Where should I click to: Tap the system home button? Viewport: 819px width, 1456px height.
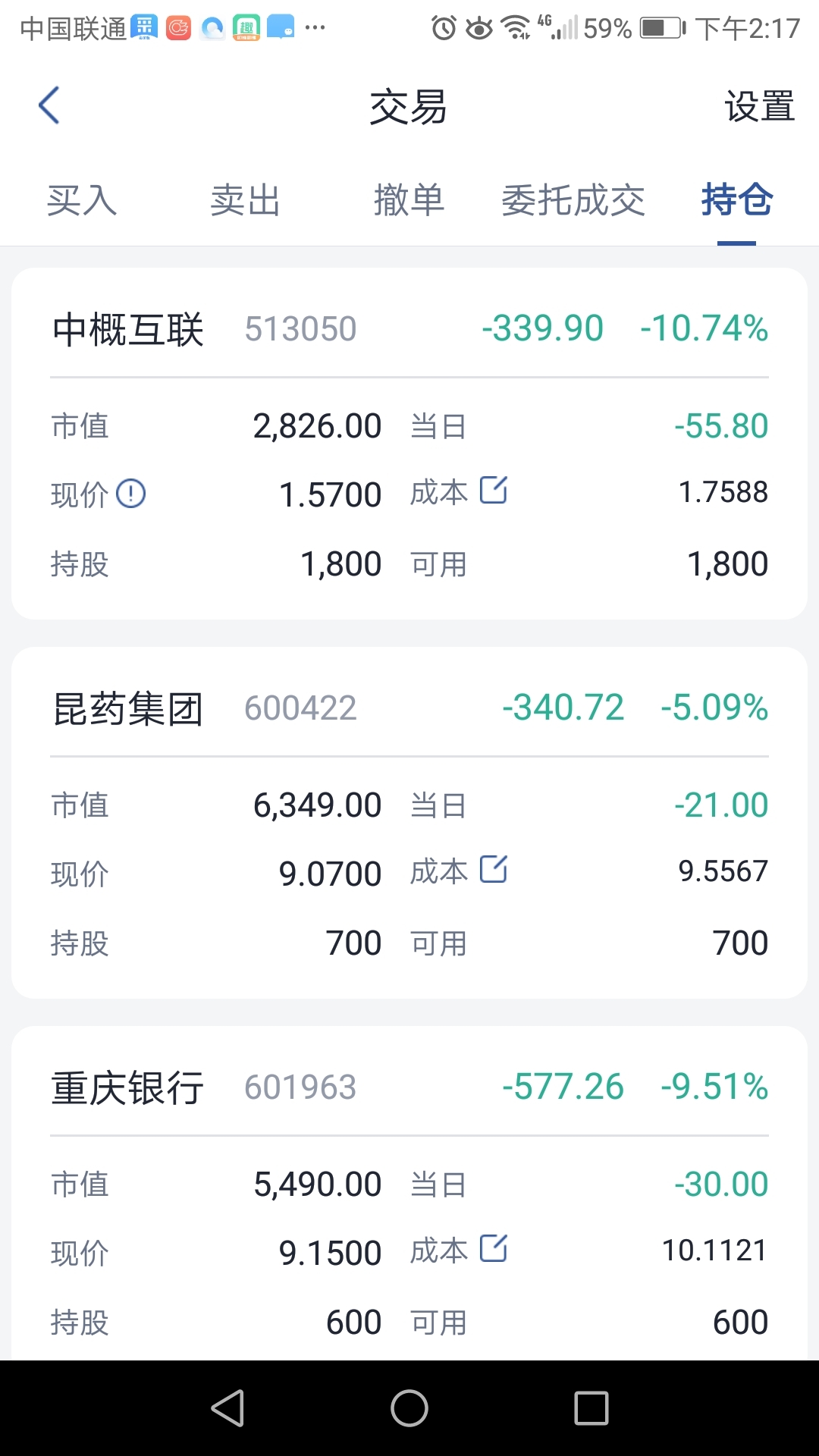coord(409,1408)
